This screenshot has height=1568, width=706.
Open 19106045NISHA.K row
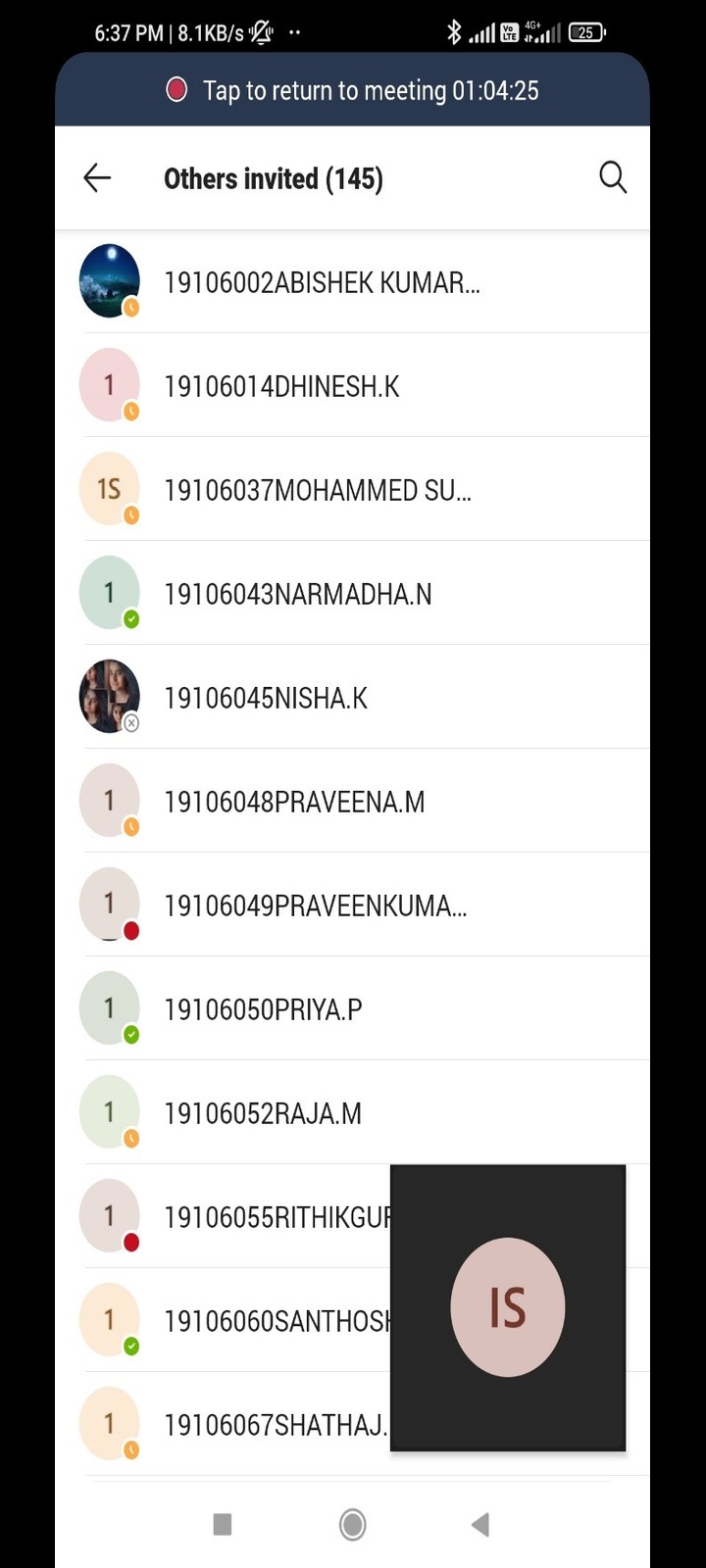pos(353,698)
